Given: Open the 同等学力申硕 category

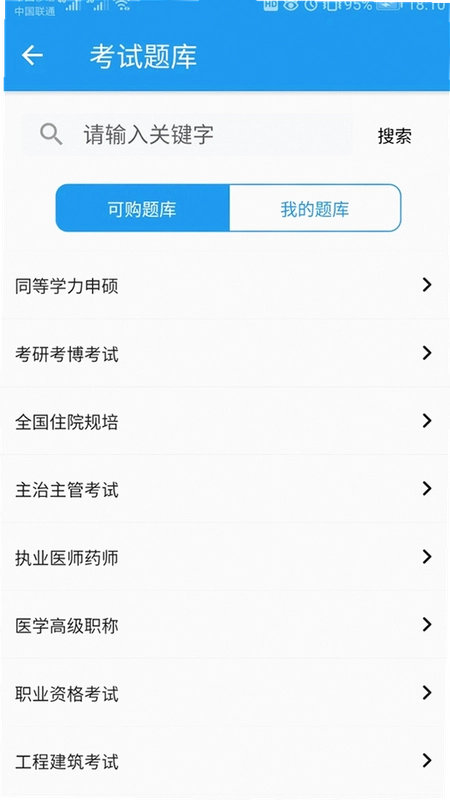Looking at the screenshot, I should tap(225, 285).
